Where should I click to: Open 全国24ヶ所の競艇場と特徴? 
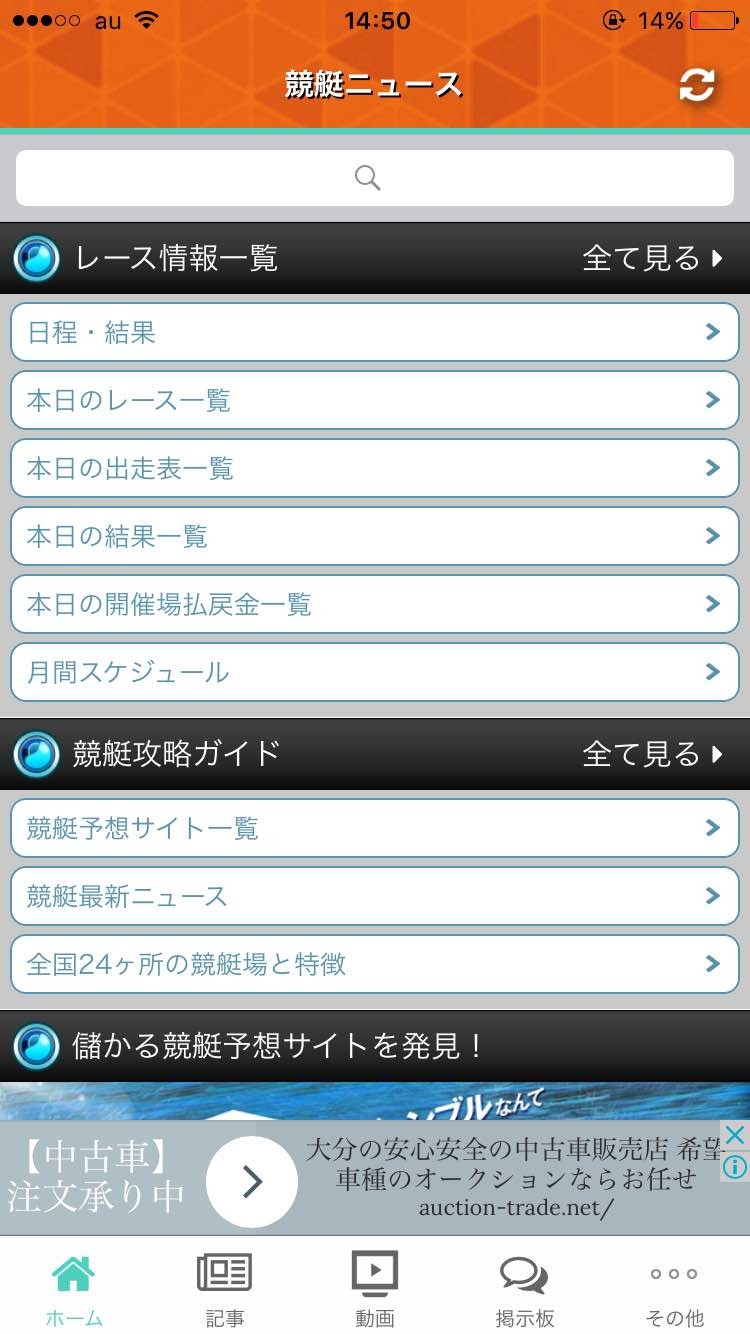[375, 964]
